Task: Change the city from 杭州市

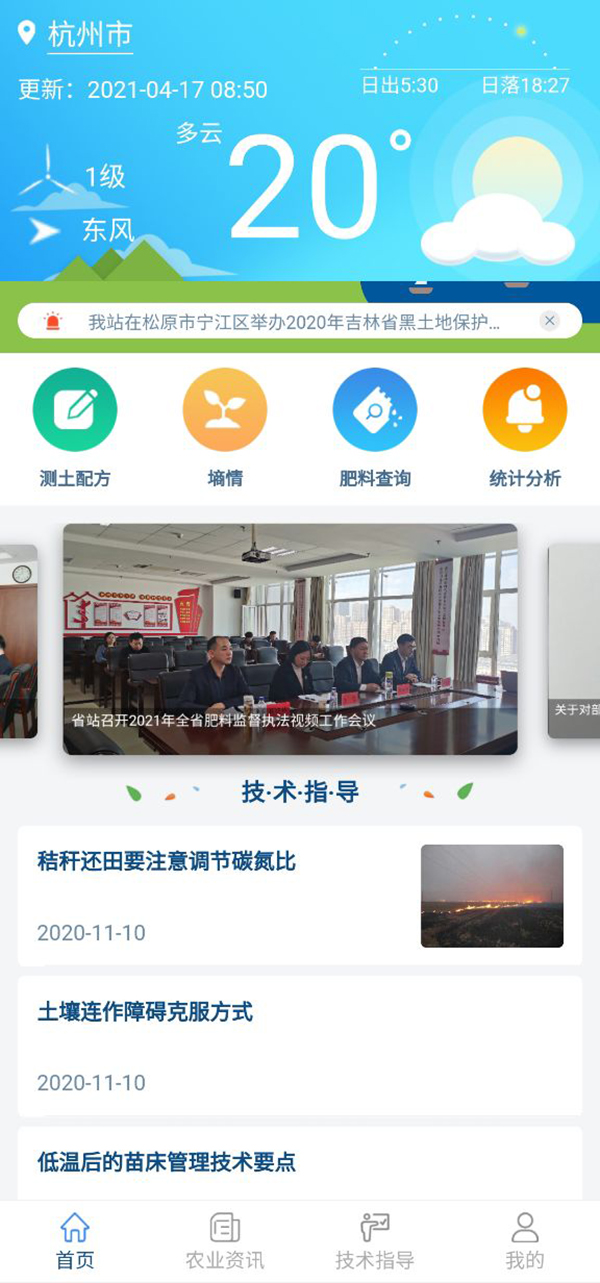Action: click(89, 35)
